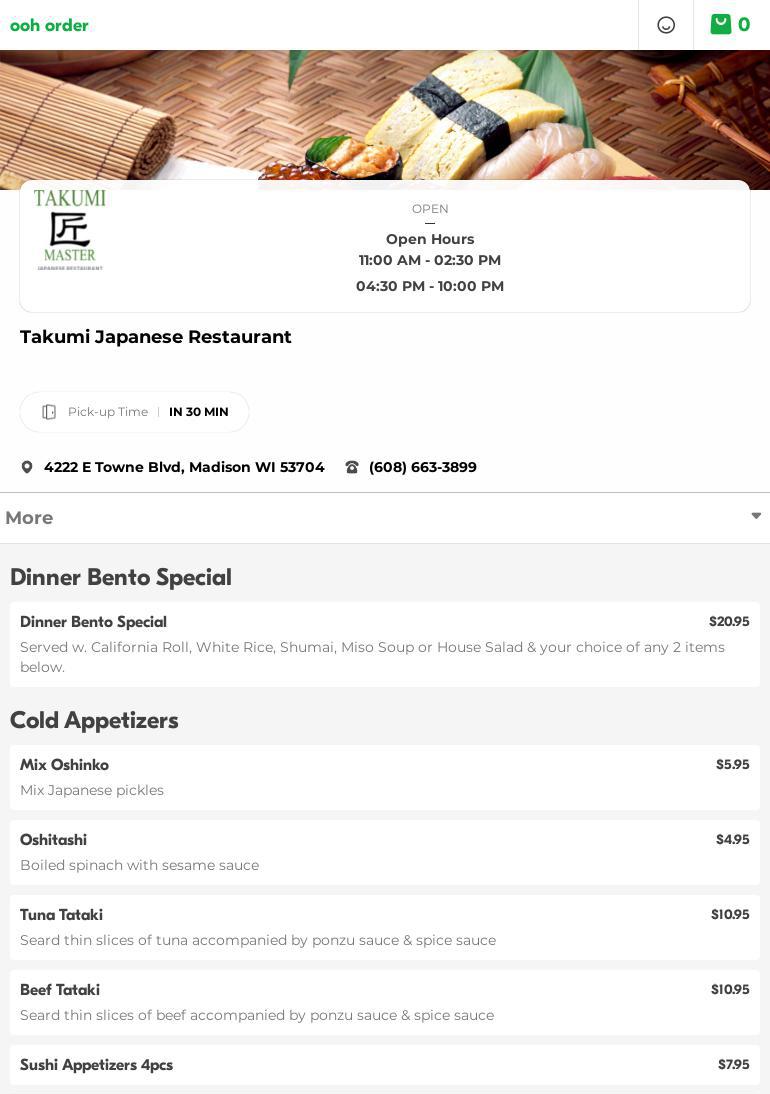Select Beef Tataki from Cold Appetizers

(385, 1002)
